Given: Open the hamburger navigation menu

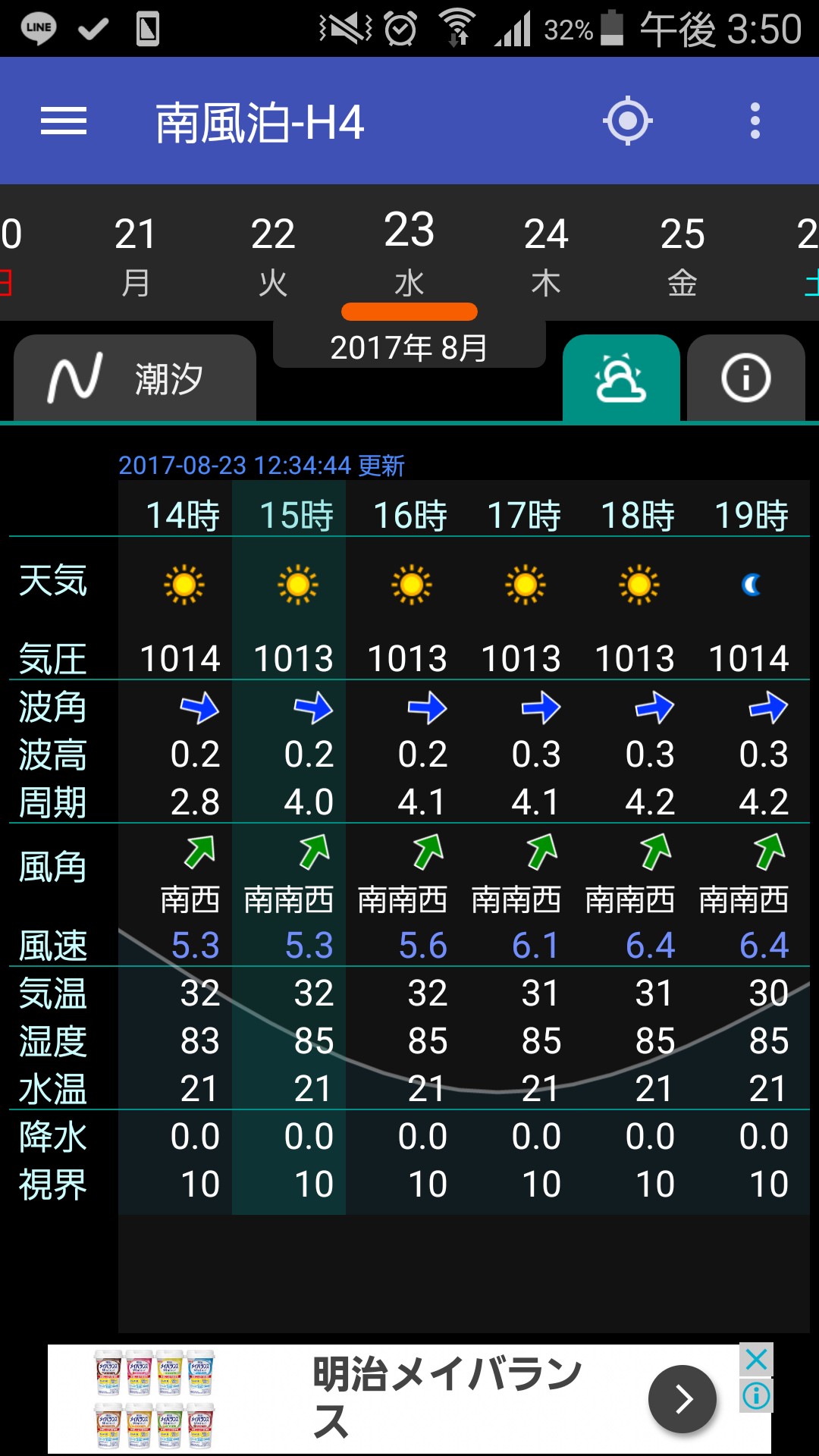Looking at the screenshot, I should pyautogui.click(x=64, y=121).
